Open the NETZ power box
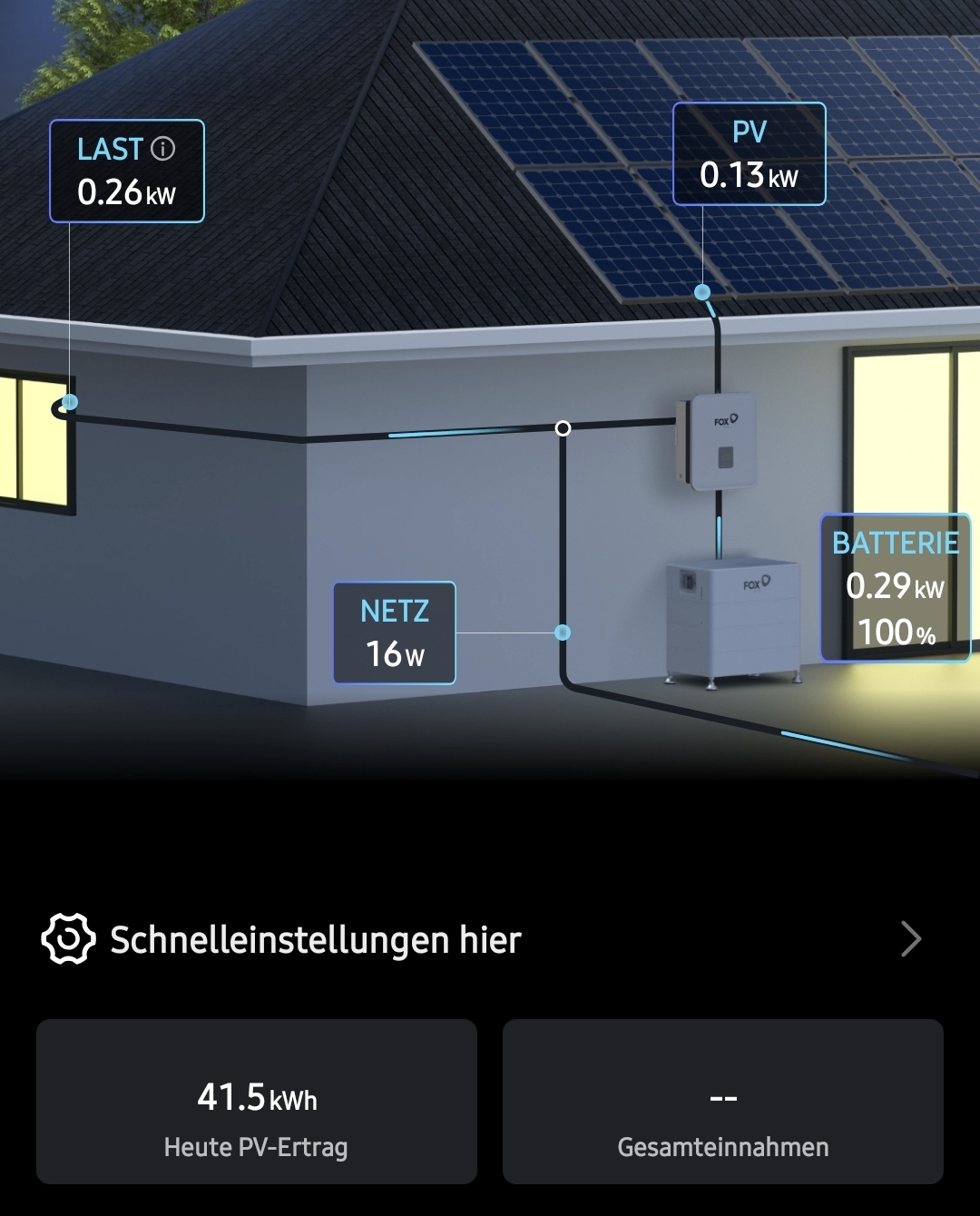This screenshot has width=980, height=1216. [395, 633]
